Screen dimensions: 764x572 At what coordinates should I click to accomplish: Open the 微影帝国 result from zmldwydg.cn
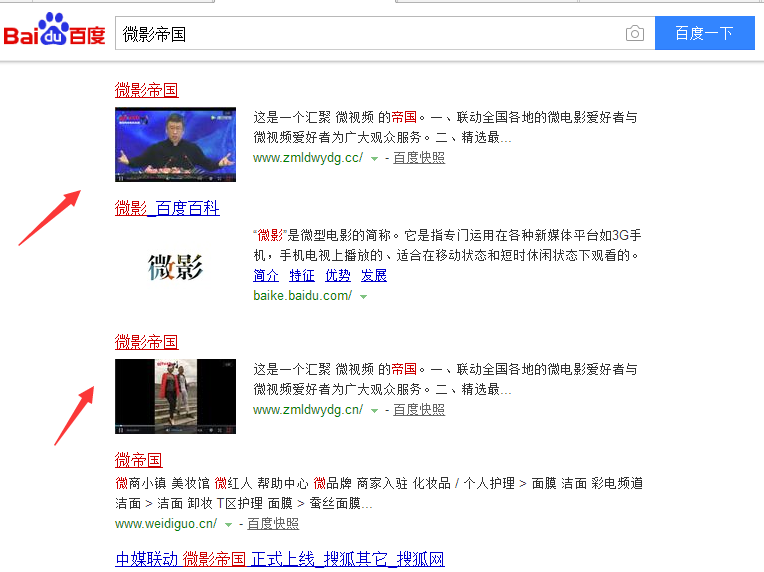pyautogui.click(x=146, y=342)
